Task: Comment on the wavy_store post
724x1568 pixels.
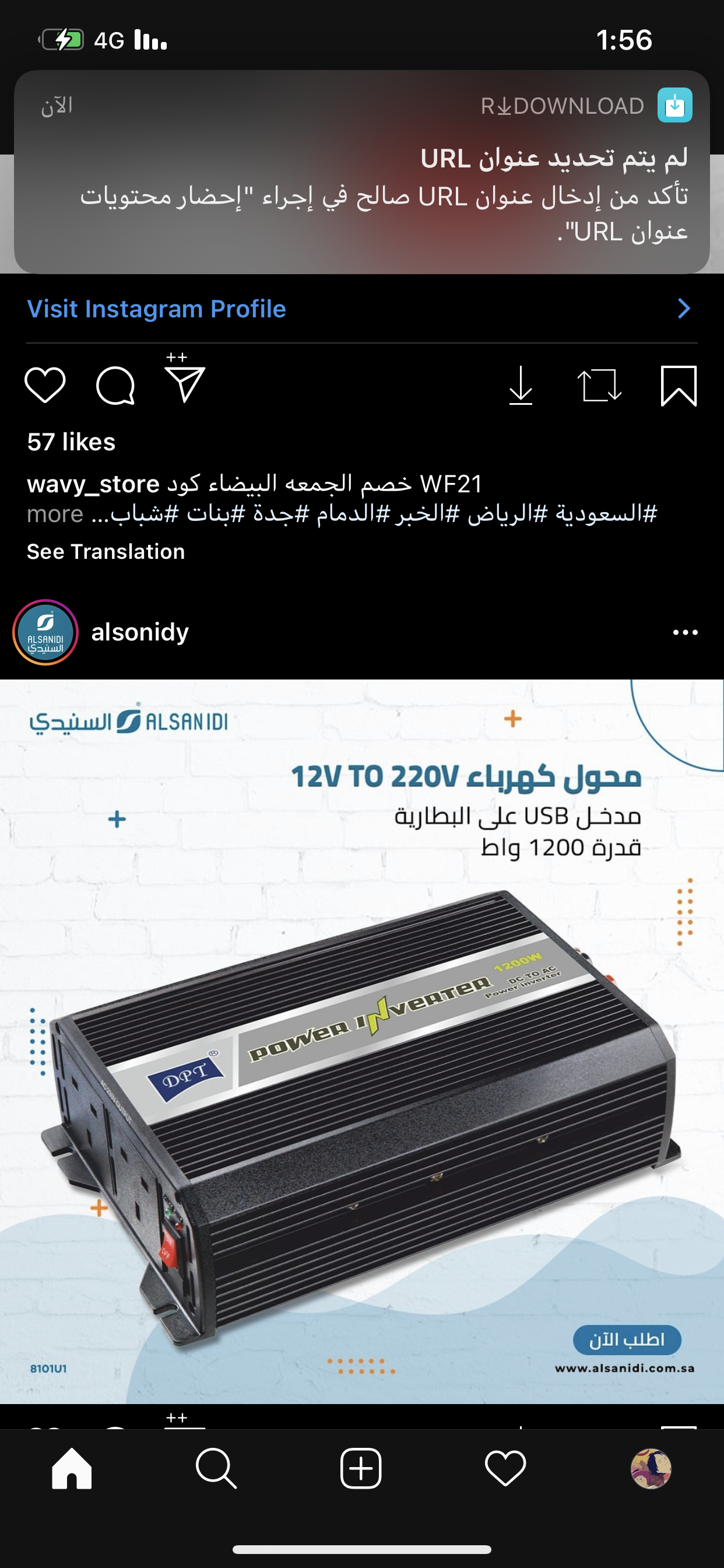Action: coord(115,386)
